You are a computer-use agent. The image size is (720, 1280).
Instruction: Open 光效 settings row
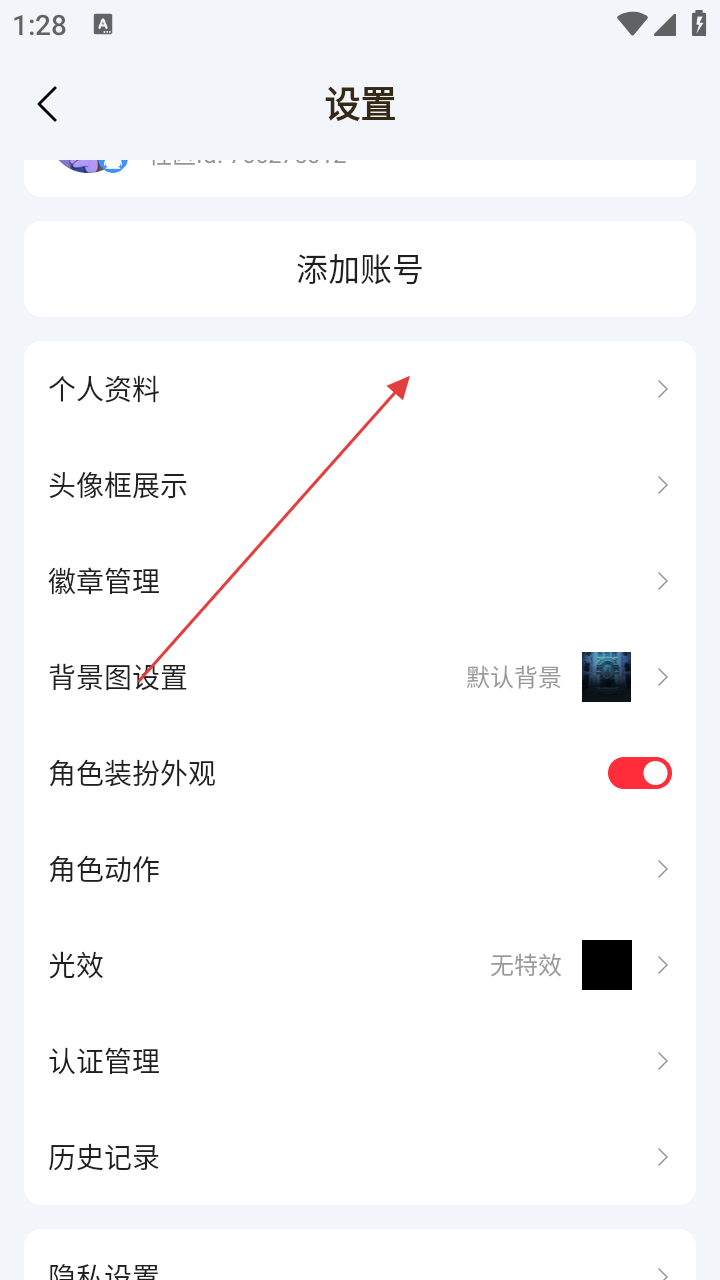click(x=360, y=965)
